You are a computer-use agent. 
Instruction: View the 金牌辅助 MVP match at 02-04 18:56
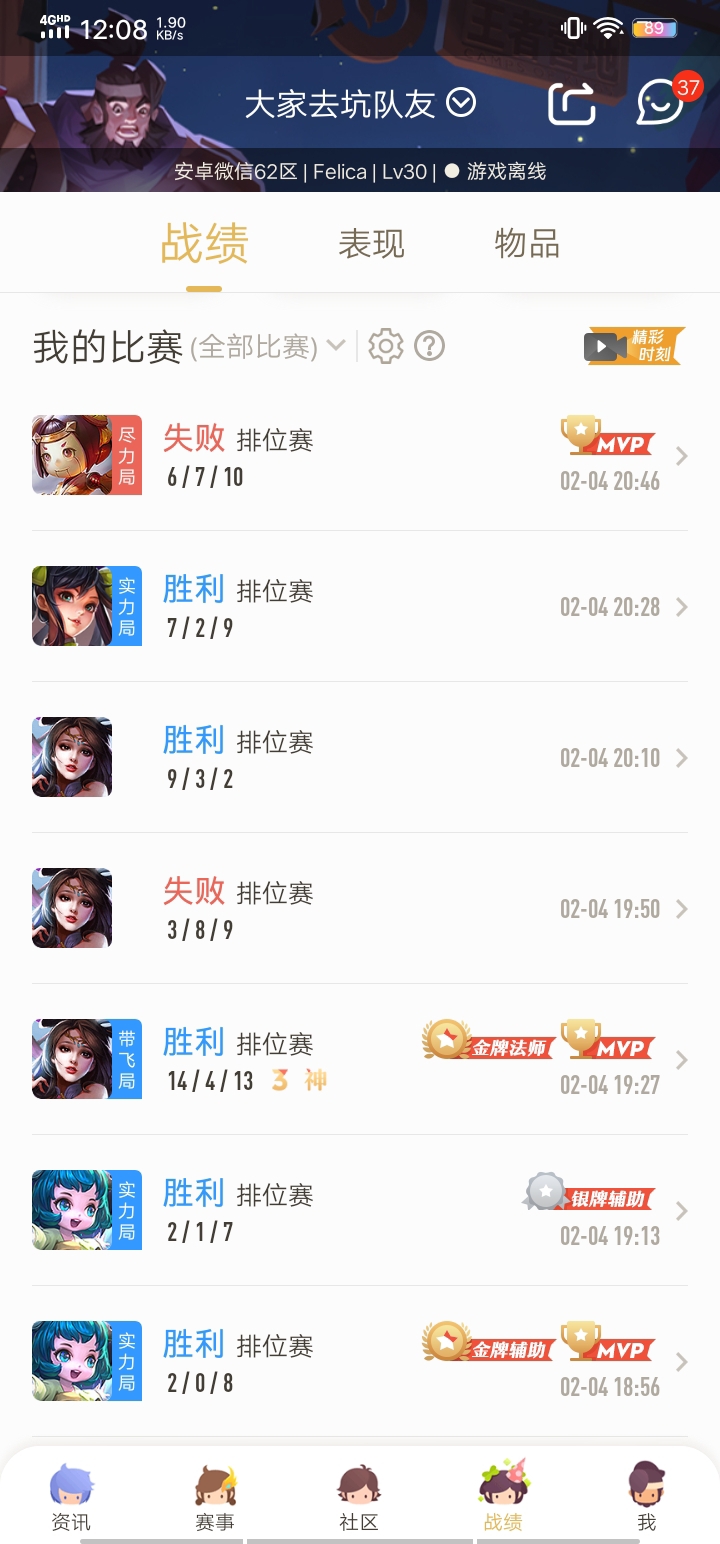[x=360, y=1362]
